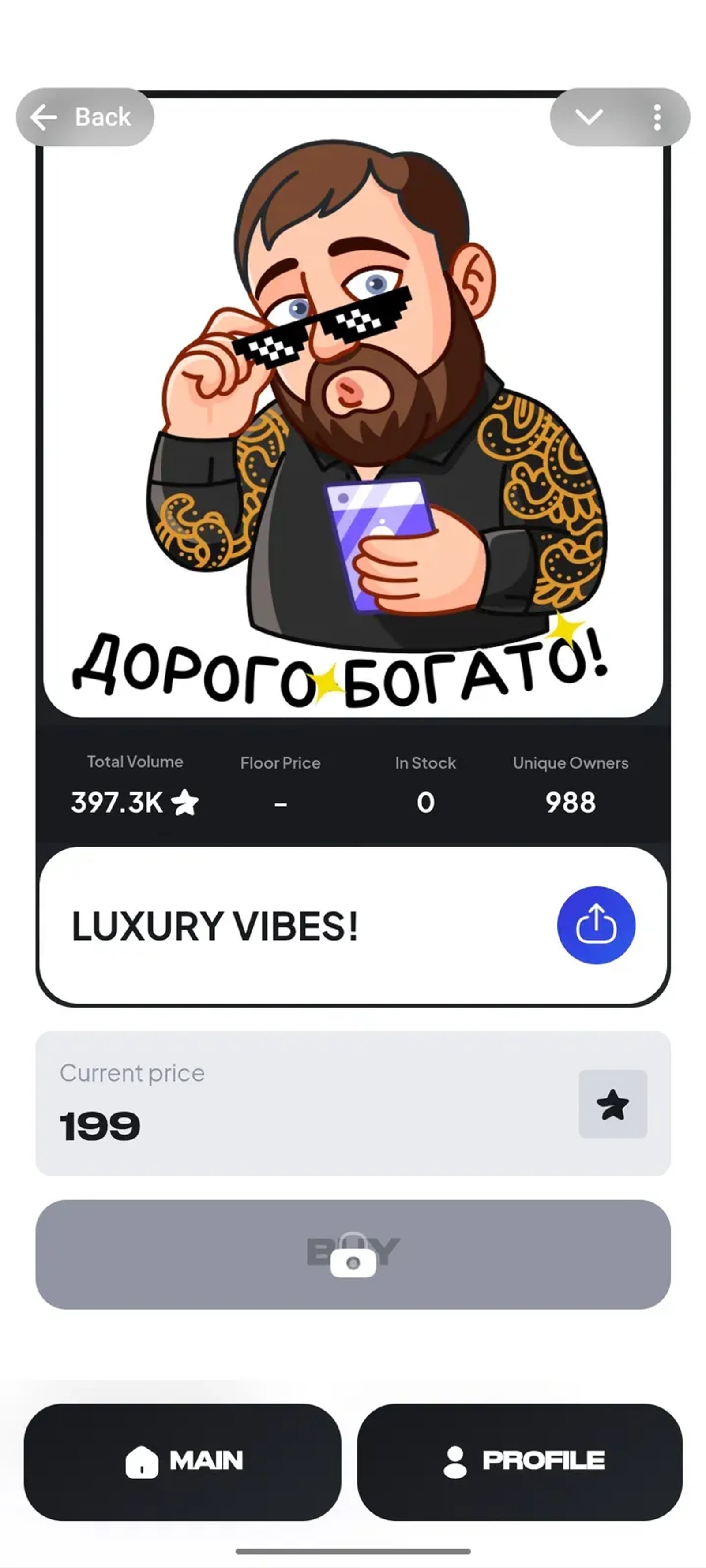Tap the Unique Owners value 988
Viewport: 706px width, 1568px height.
point(570,802)
